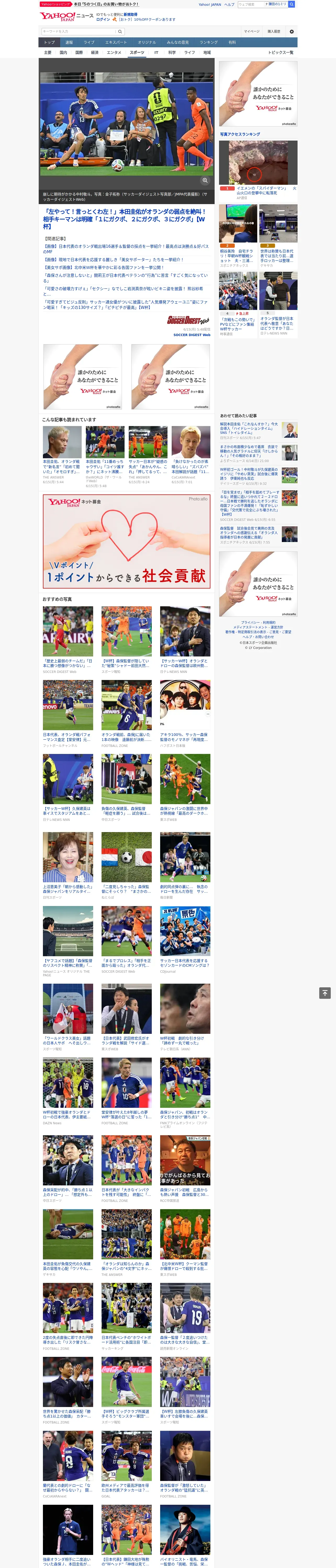Select the エンタメ category

tap(114, 52)
